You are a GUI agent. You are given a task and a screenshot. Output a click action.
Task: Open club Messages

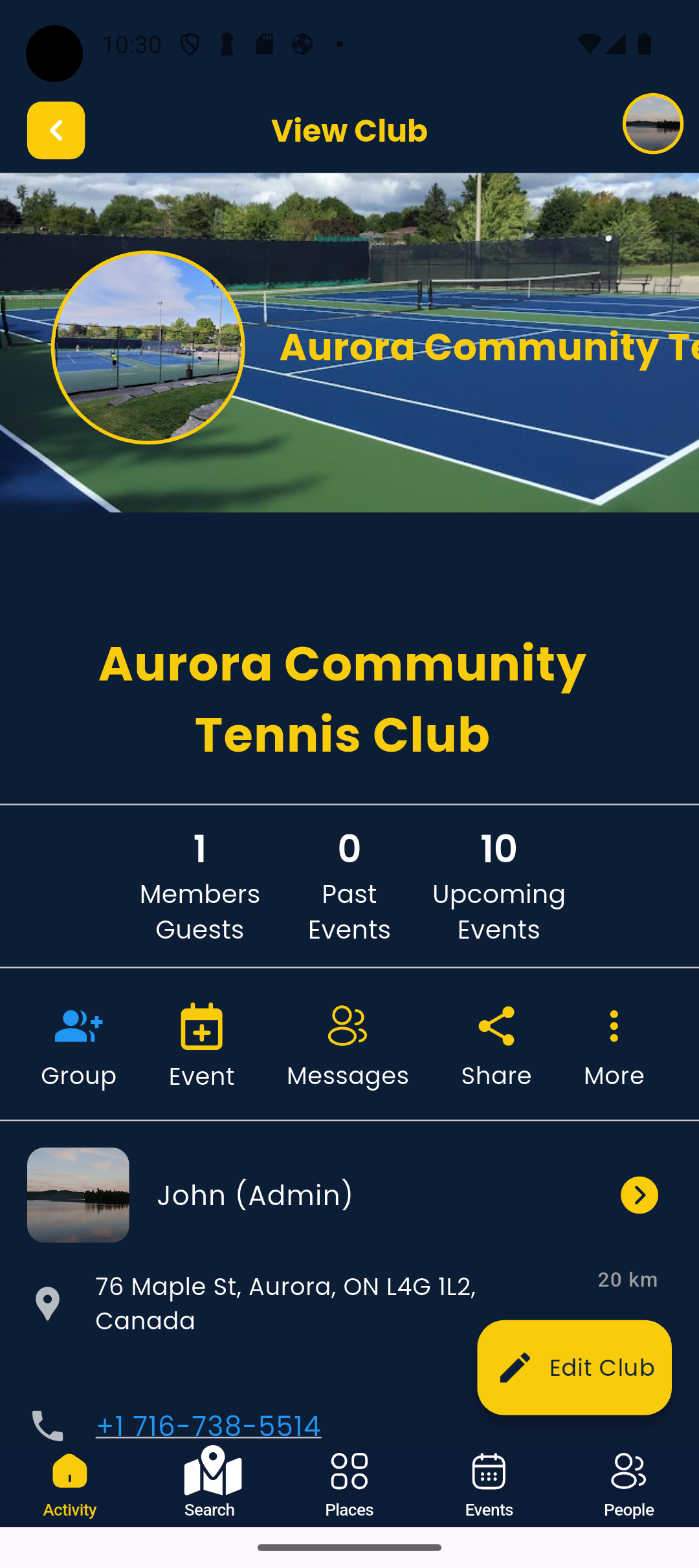click(x=348, y=1025)
